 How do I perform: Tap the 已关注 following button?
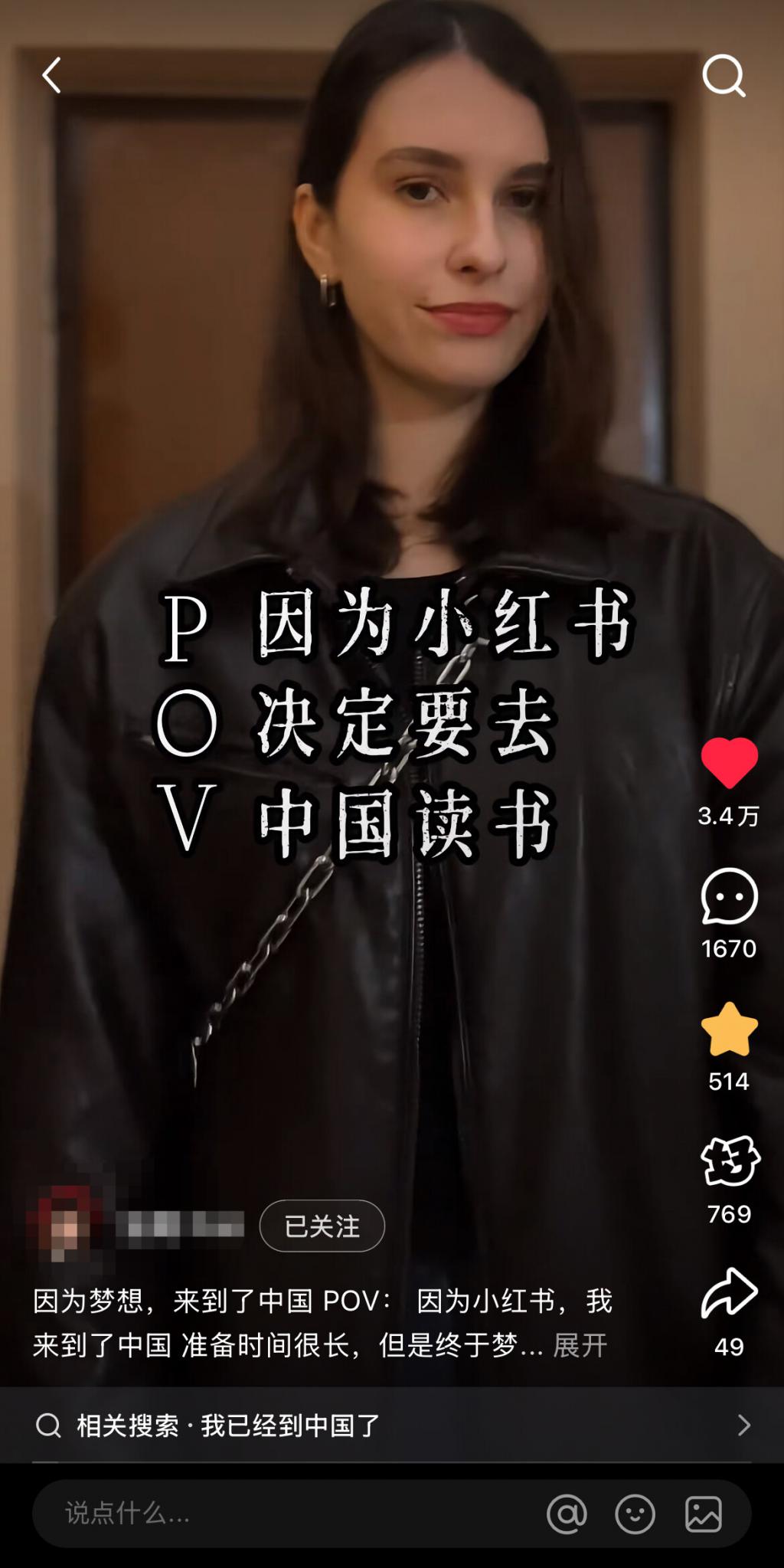322,1226
